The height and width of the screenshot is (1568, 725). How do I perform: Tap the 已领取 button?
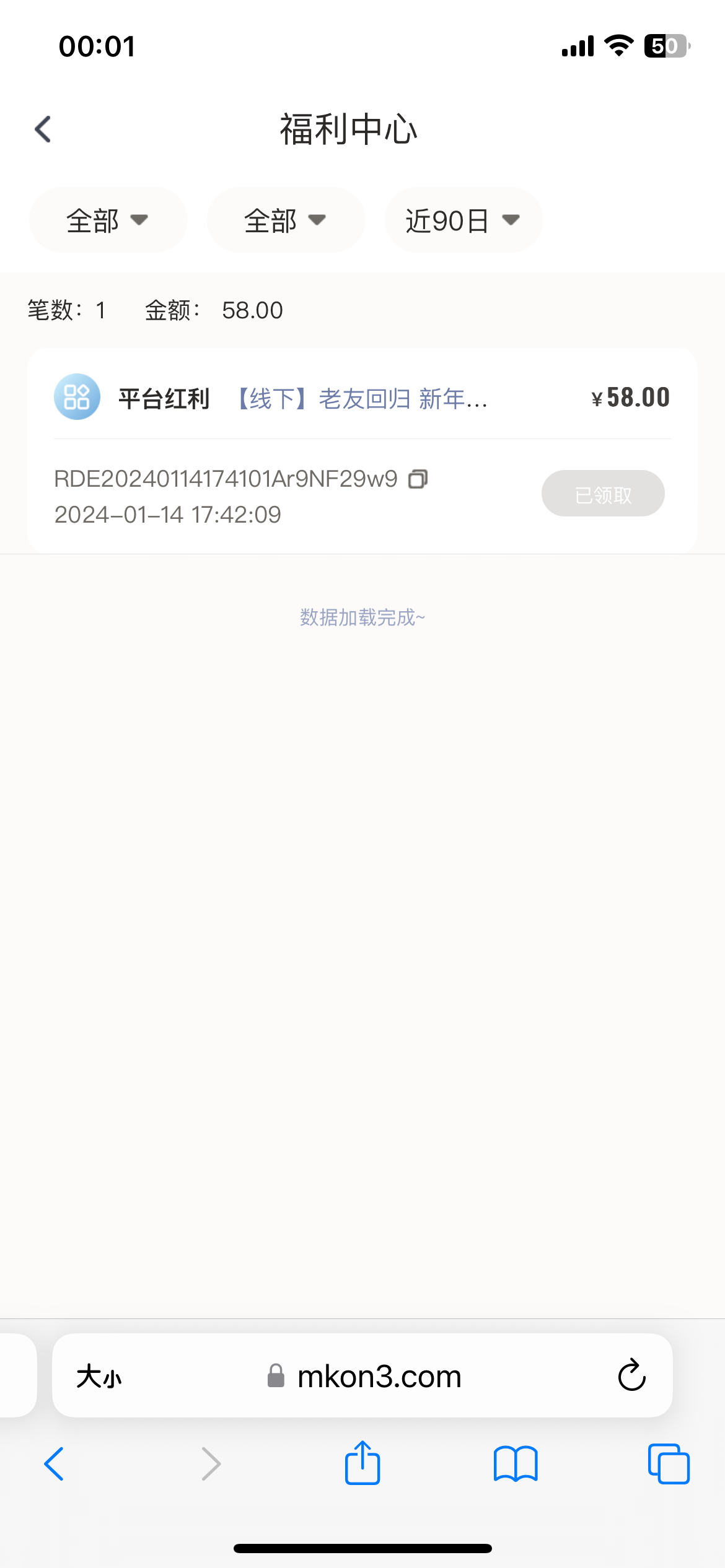coord(602,494)
